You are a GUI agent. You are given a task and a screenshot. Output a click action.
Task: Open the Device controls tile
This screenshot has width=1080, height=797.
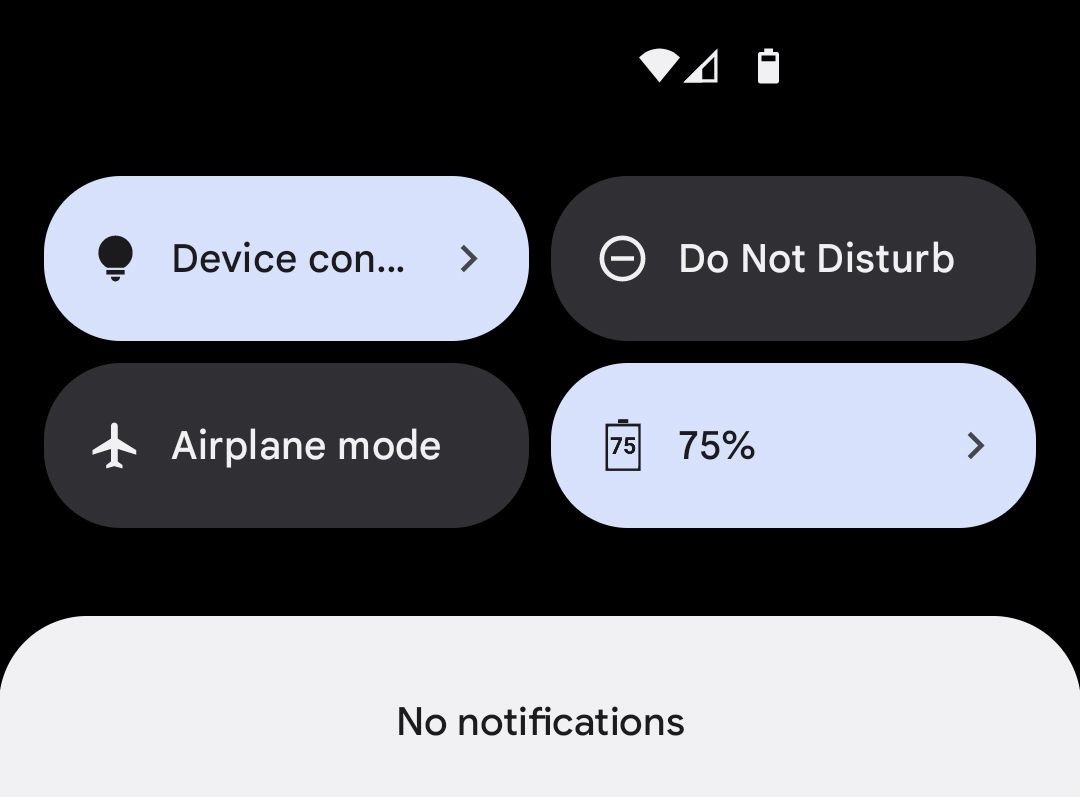click(x=286, y=259)
